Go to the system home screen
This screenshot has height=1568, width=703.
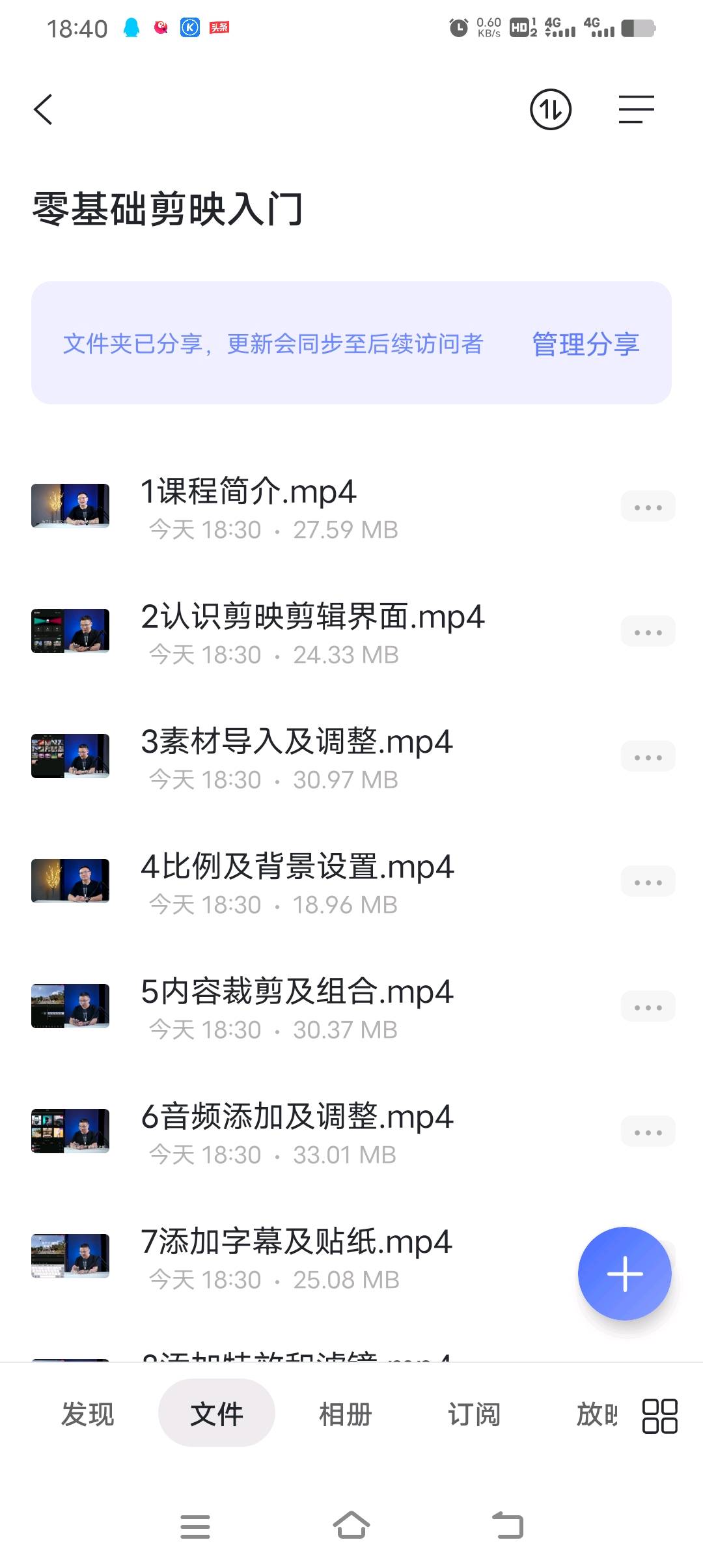[x=351, y=1526]
